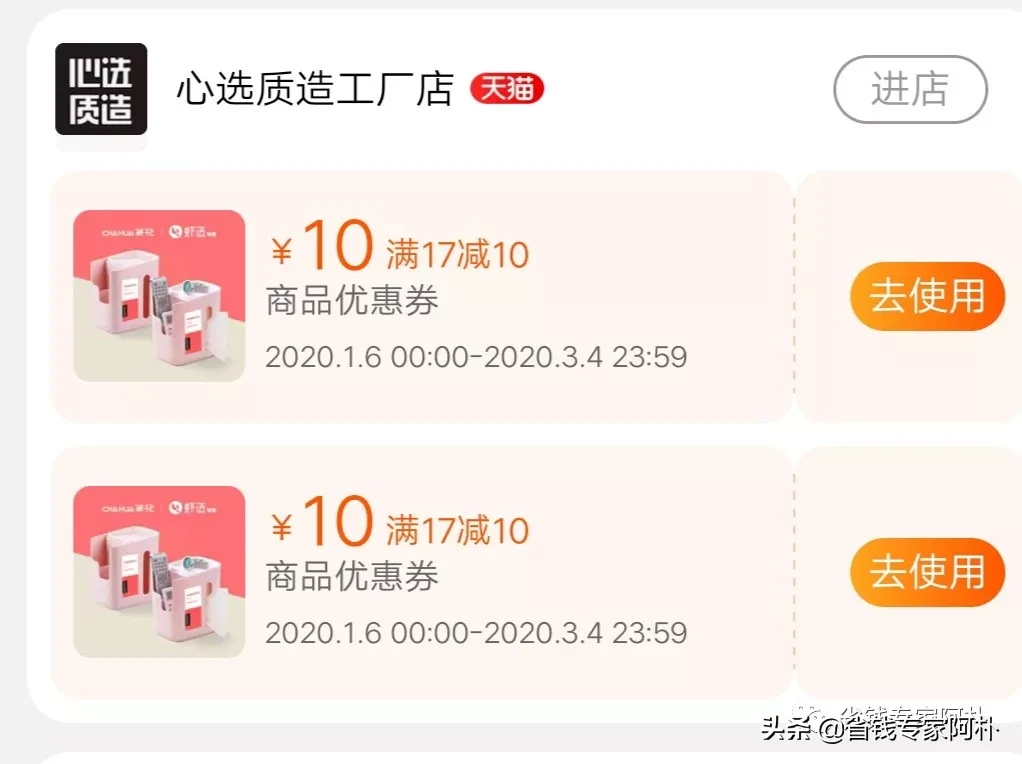Open the 心选质造工厂店 store header
The width and height of the screenshot is (1022, 764).
point(314,90)
